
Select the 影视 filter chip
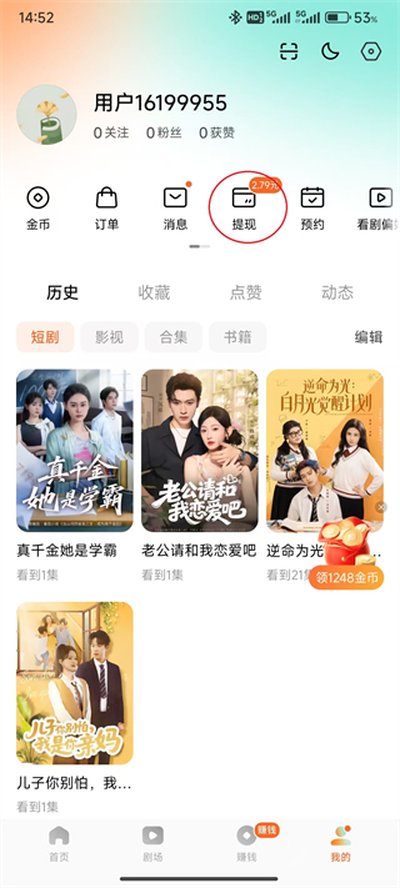(x=109, y=338)
